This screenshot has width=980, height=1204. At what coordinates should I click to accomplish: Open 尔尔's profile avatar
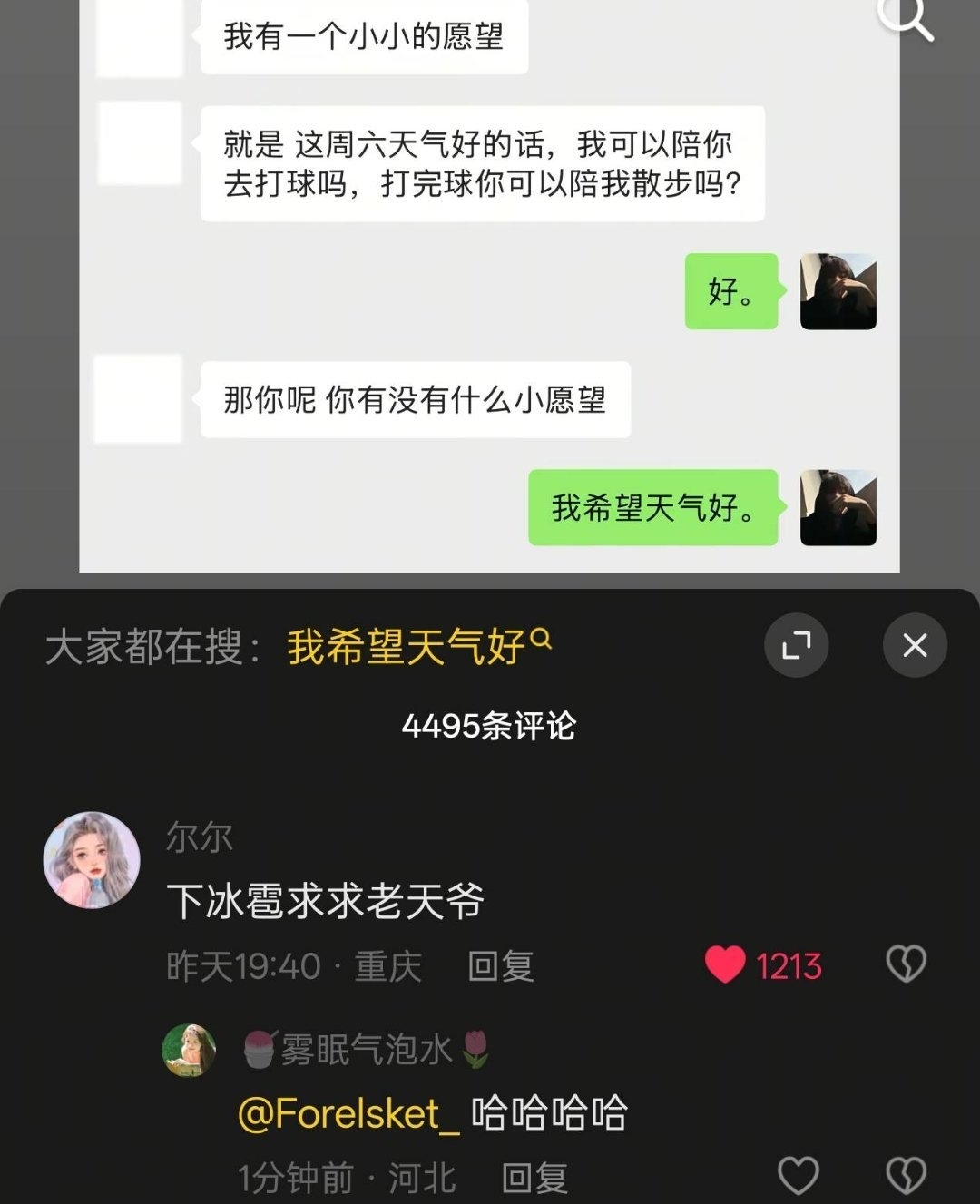click(x=92, y=859)
